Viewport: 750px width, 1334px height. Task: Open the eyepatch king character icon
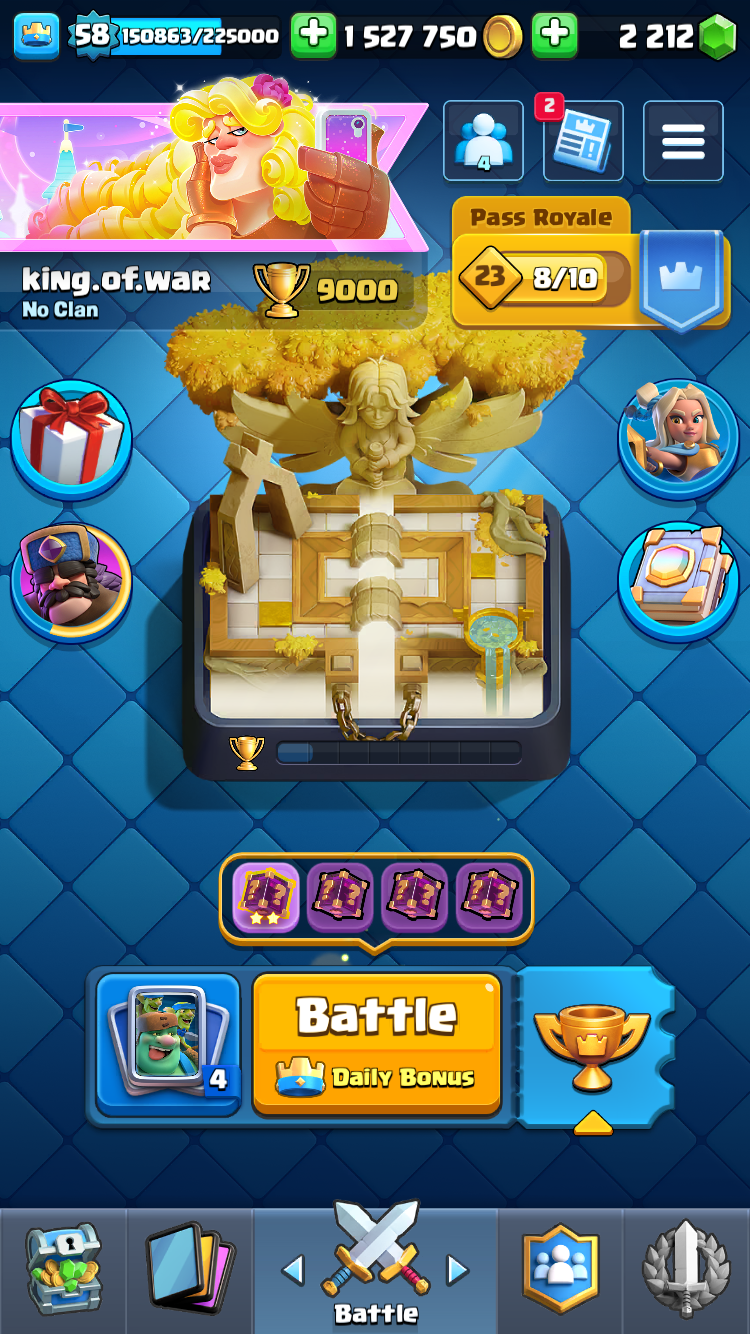tap(71, 581)
